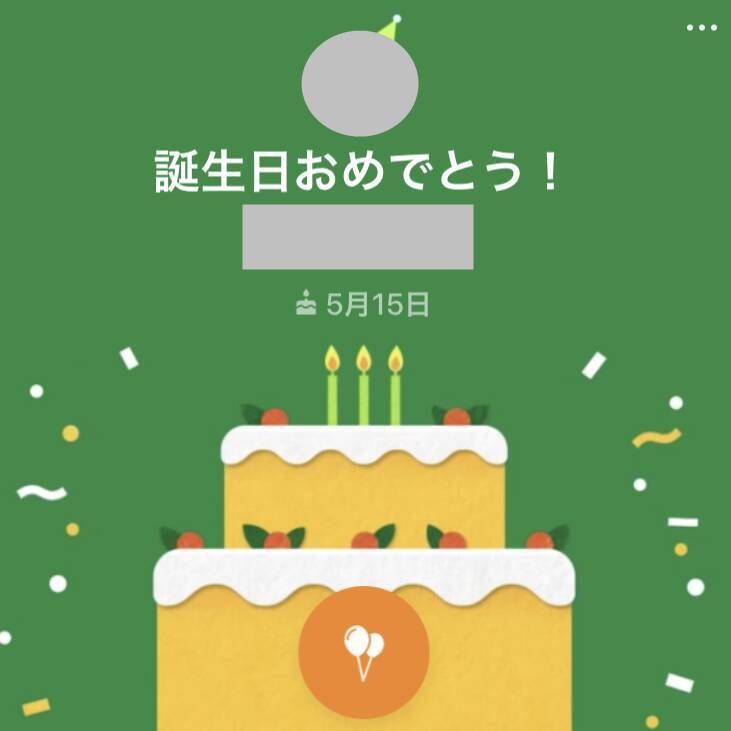This screenshot has height=731, width=731.
Task: Tap the orange balloon celebrate button
Action: 364,651
